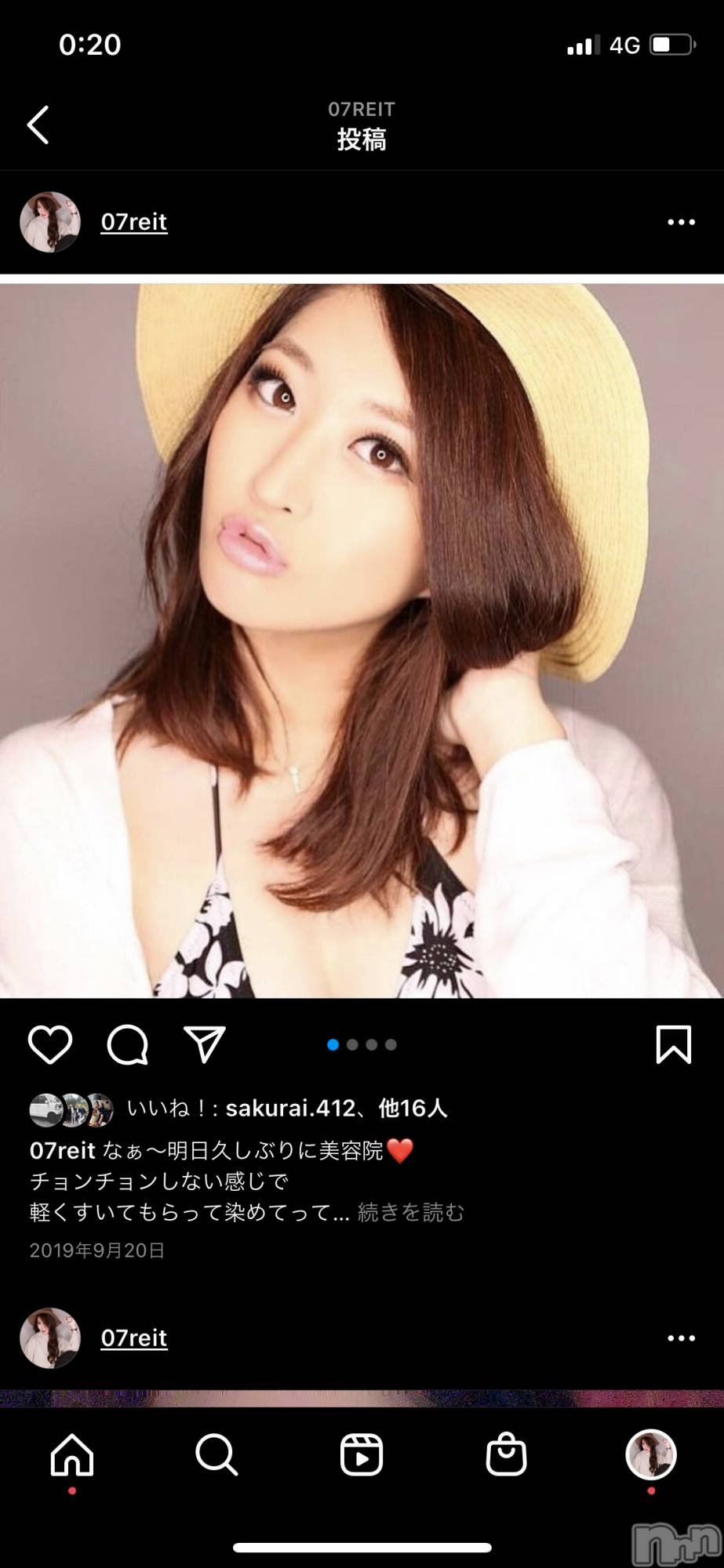This screenshot has height=1568, width=724.
Task: Go back from the posts screen
Action: (38, 125)
